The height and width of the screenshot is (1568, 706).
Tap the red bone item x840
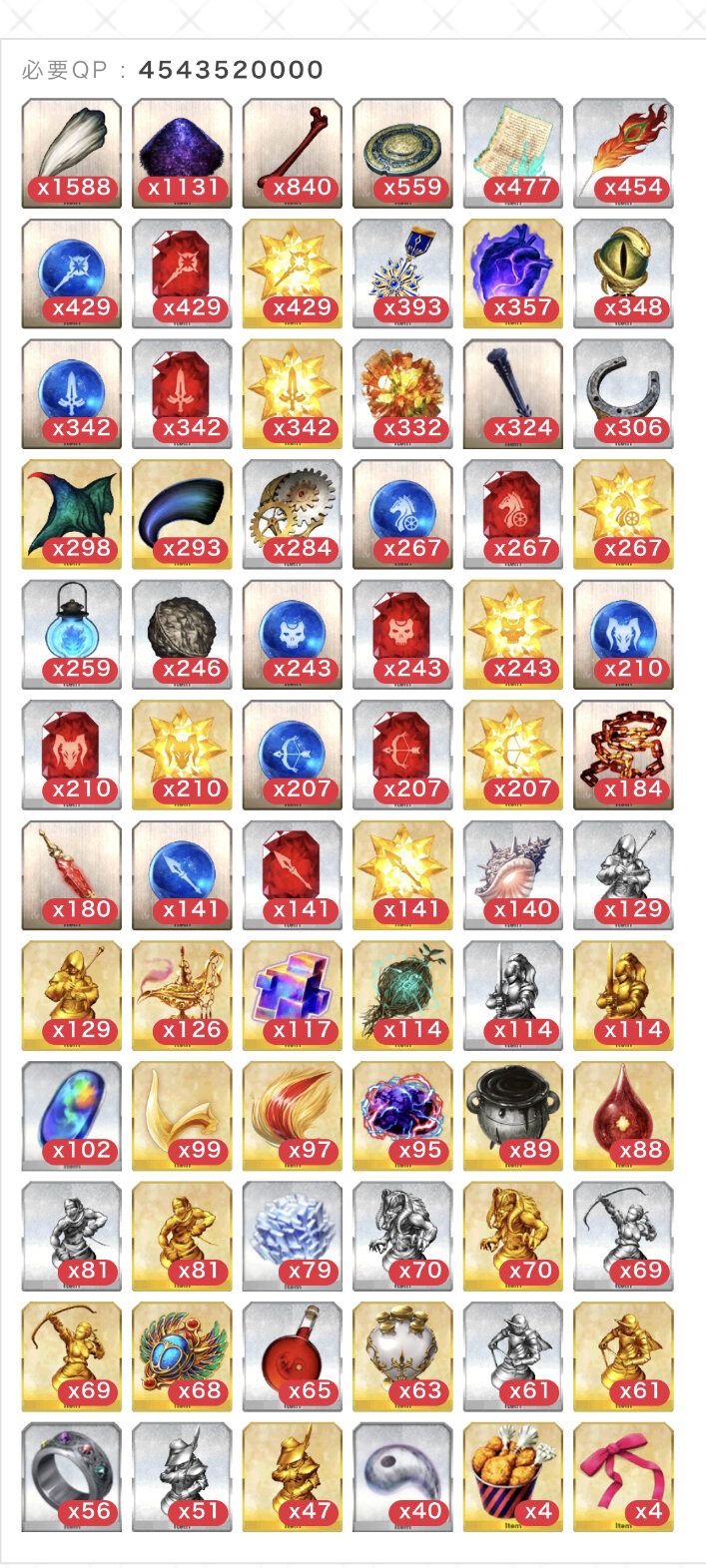(x=293, y=153)
